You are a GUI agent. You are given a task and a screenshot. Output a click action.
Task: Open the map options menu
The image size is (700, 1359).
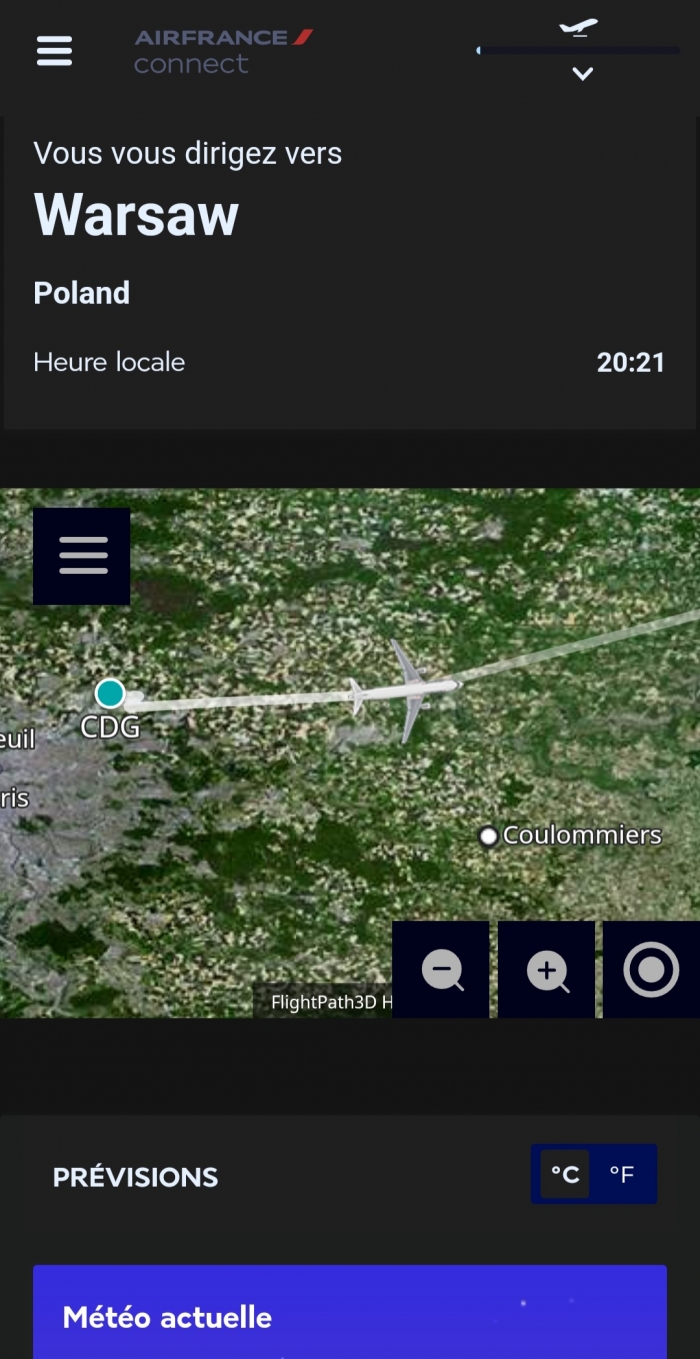[82, 556]
